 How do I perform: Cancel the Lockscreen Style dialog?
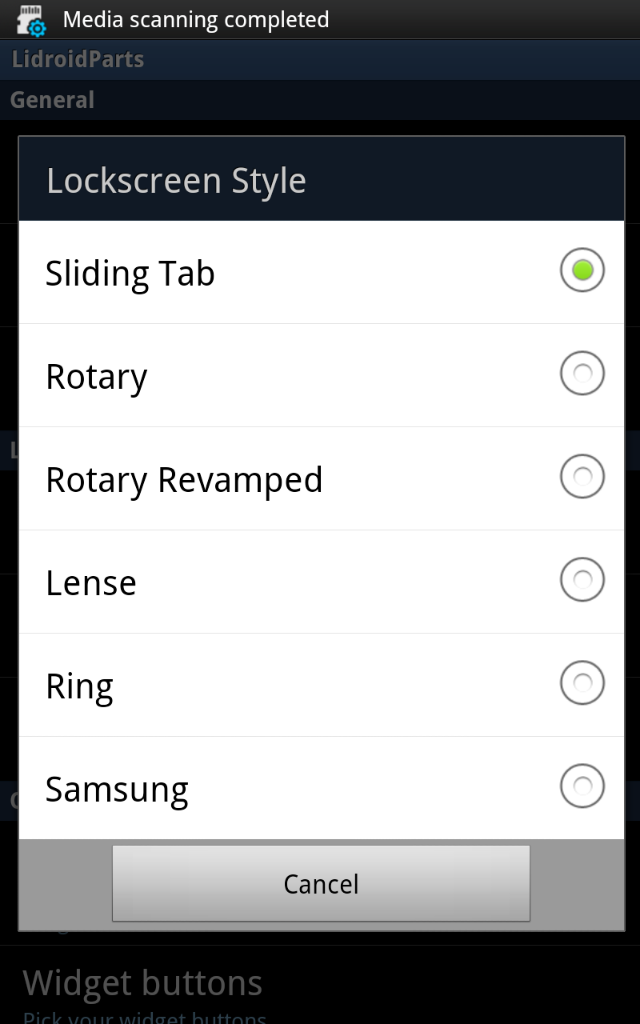point(320,883)
